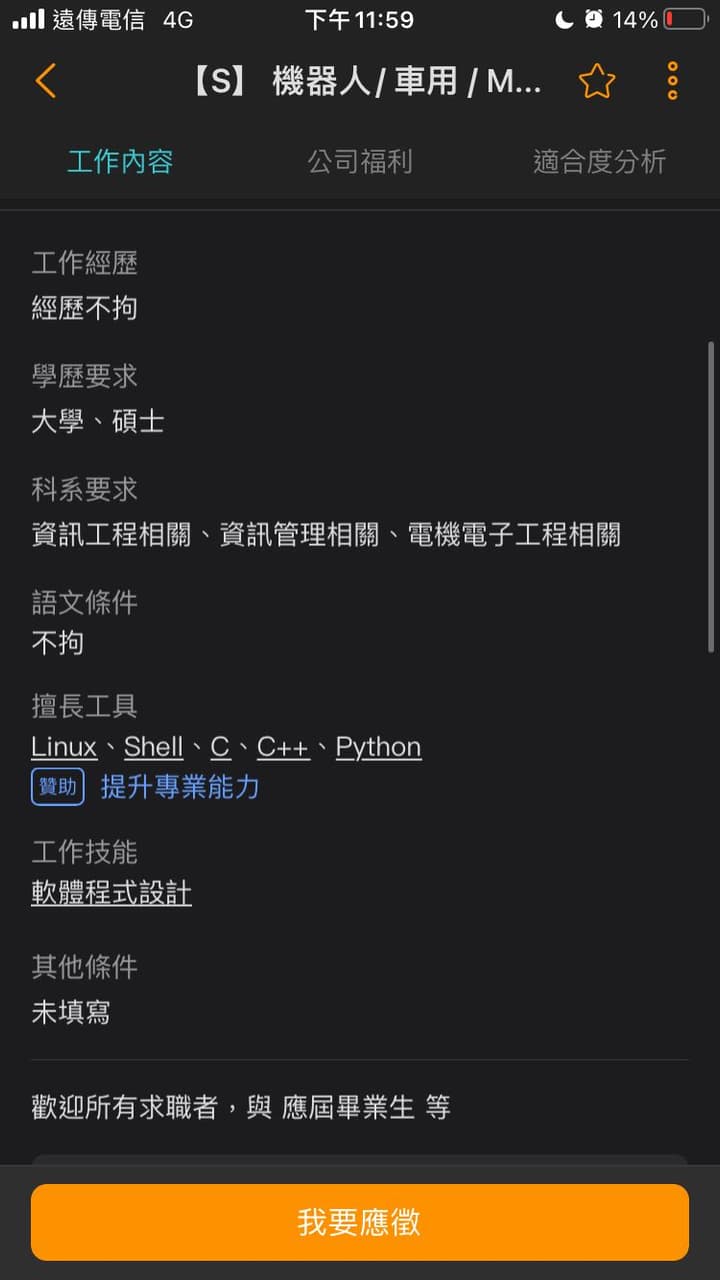Image resolution: width=720 pixels, height=1280 pixels.
Task: Tap the star to bookmark this job
Action: coord(597,80)
